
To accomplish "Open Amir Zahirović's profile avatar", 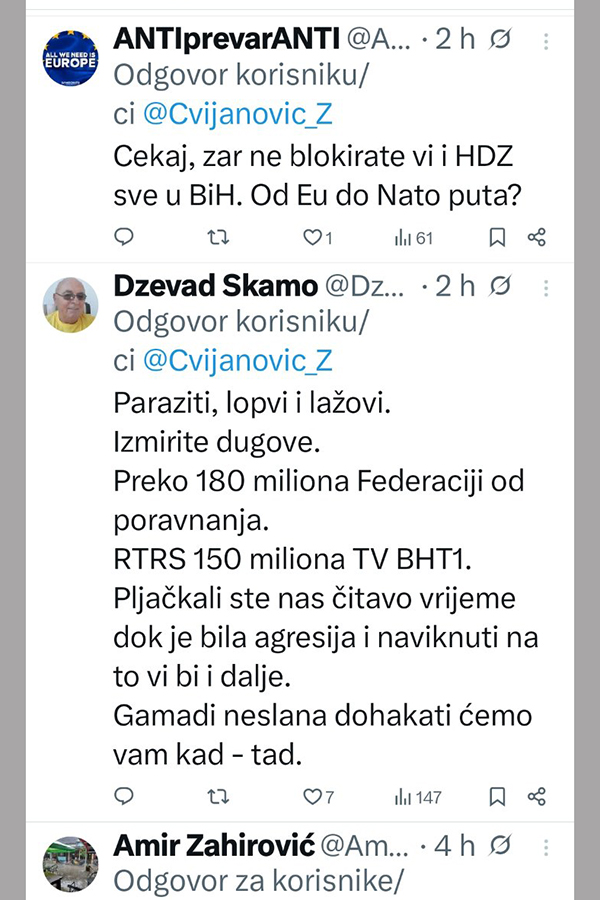I will pos(71,863).
